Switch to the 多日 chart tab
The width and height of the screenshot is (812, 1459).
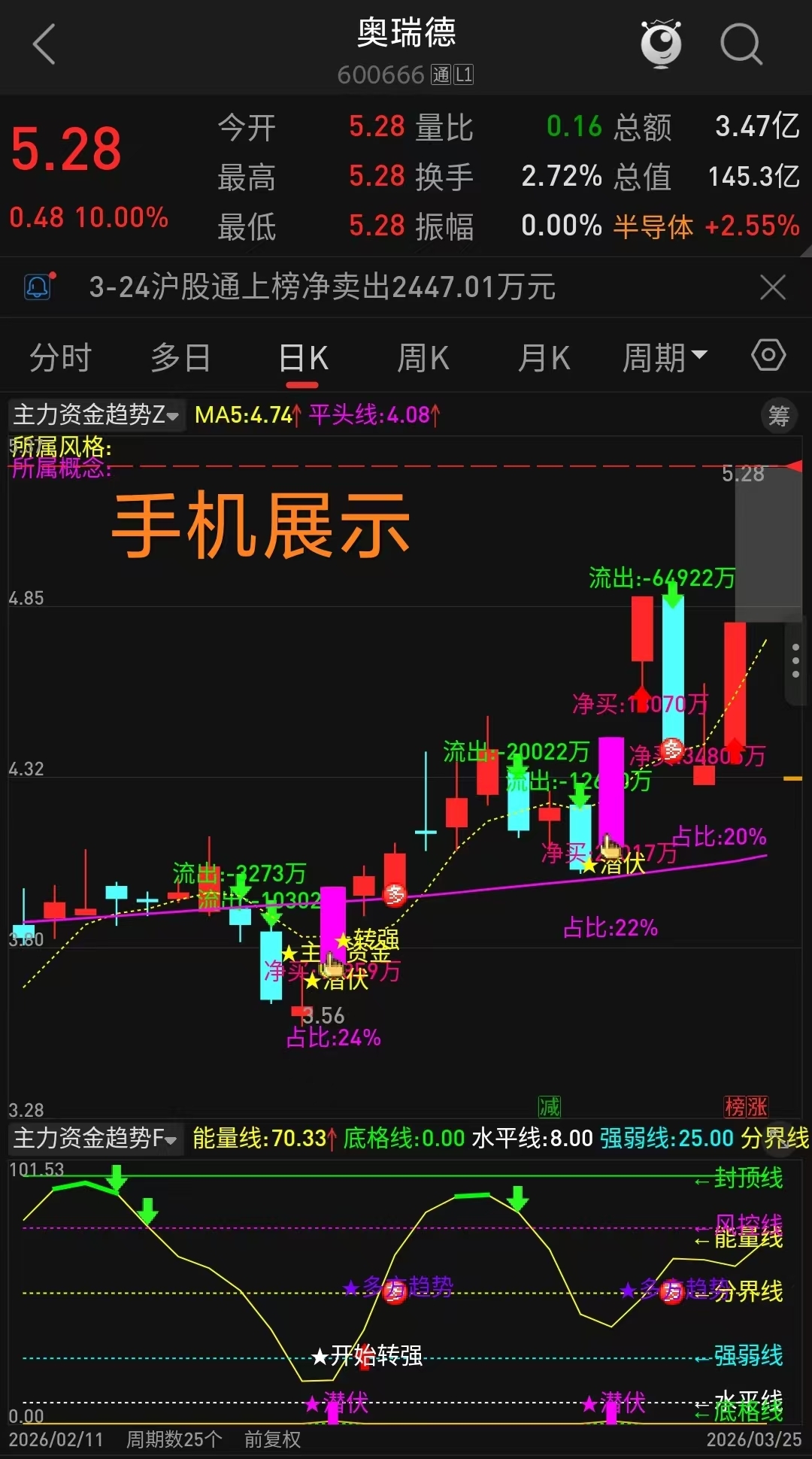(180, 358)
